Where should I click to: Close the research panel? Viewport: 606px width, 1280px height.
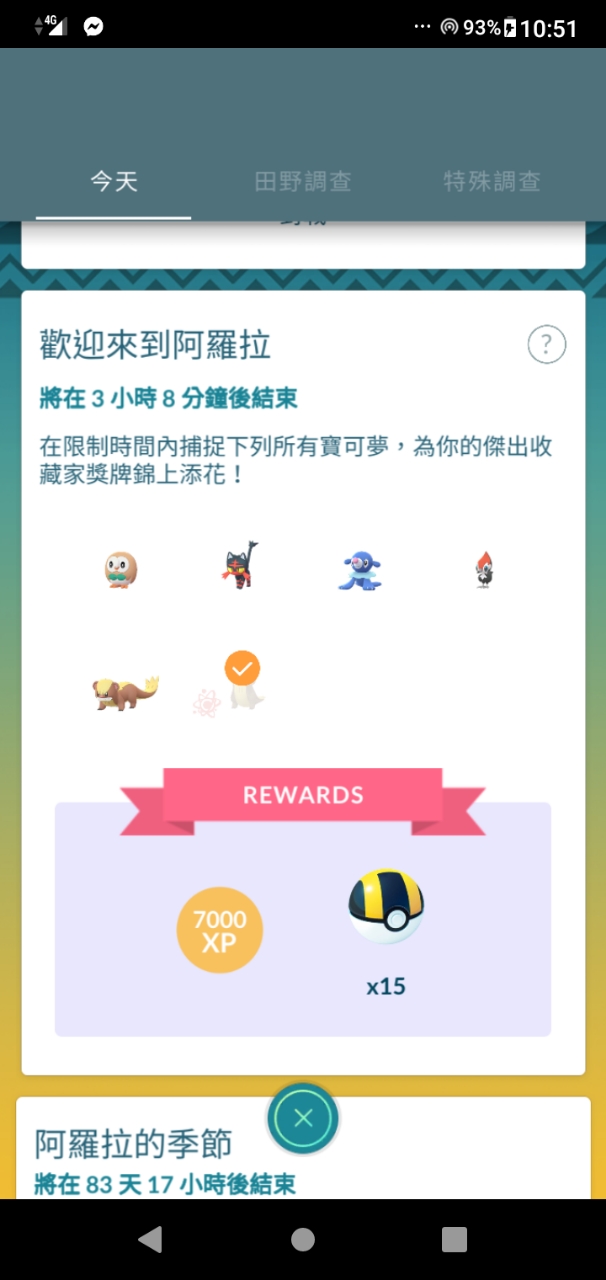(x=303, y=1119)
